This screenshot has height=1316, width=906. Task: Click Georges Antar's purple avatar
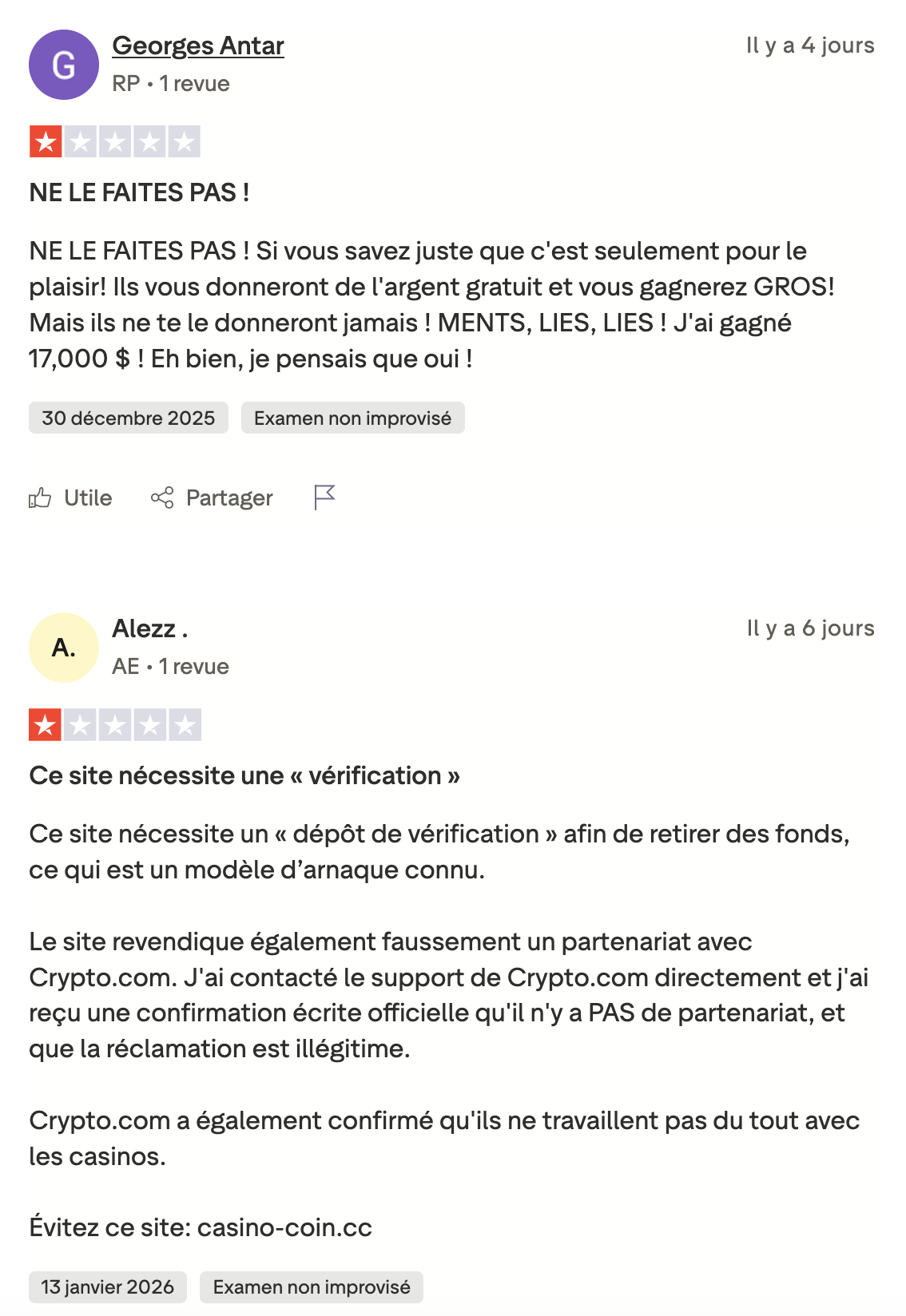[63, 64]
